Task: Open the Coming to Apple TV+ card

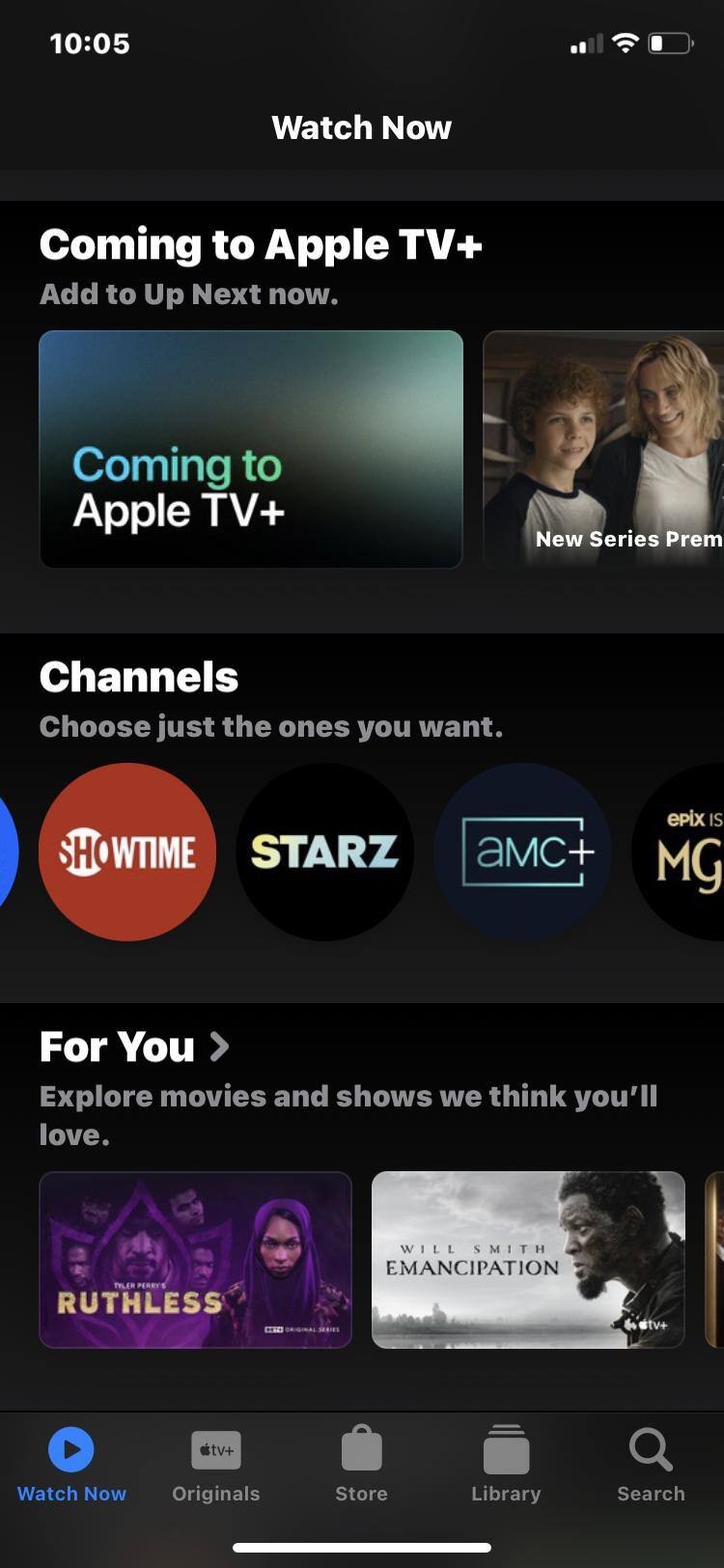Action: (x=251, y=449)
